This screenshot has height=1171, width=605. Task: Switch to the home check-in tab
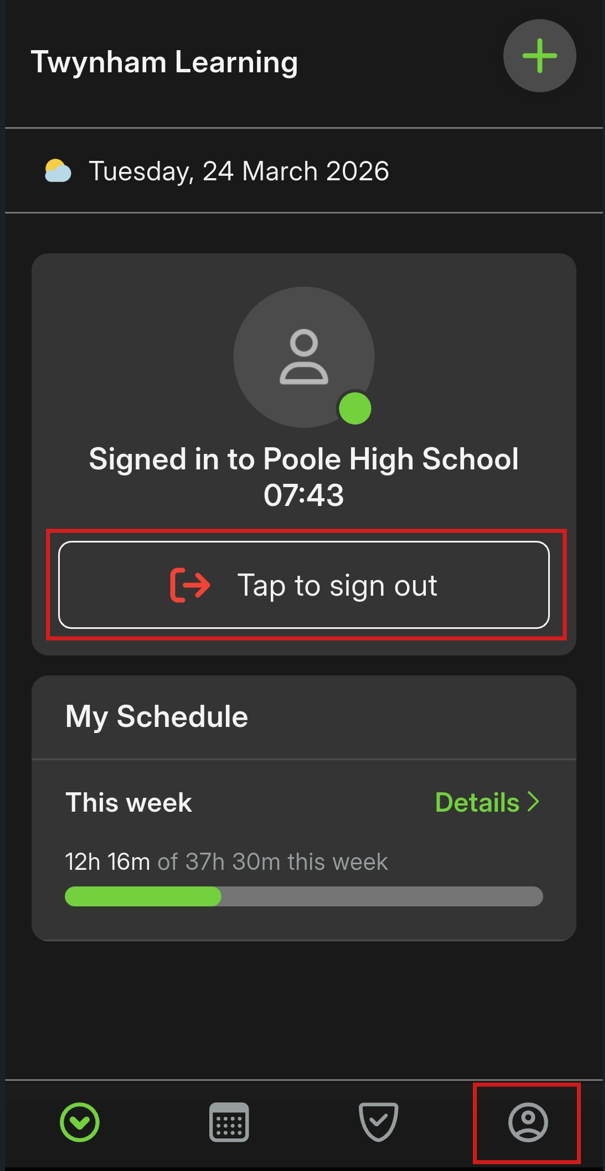point(80,1123)
